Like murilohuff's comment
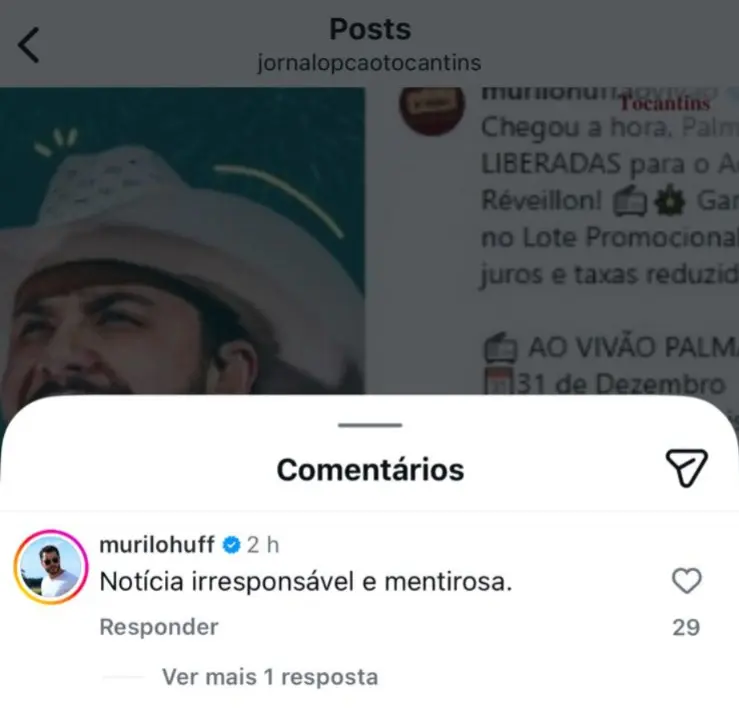 [x=686, y=581]
